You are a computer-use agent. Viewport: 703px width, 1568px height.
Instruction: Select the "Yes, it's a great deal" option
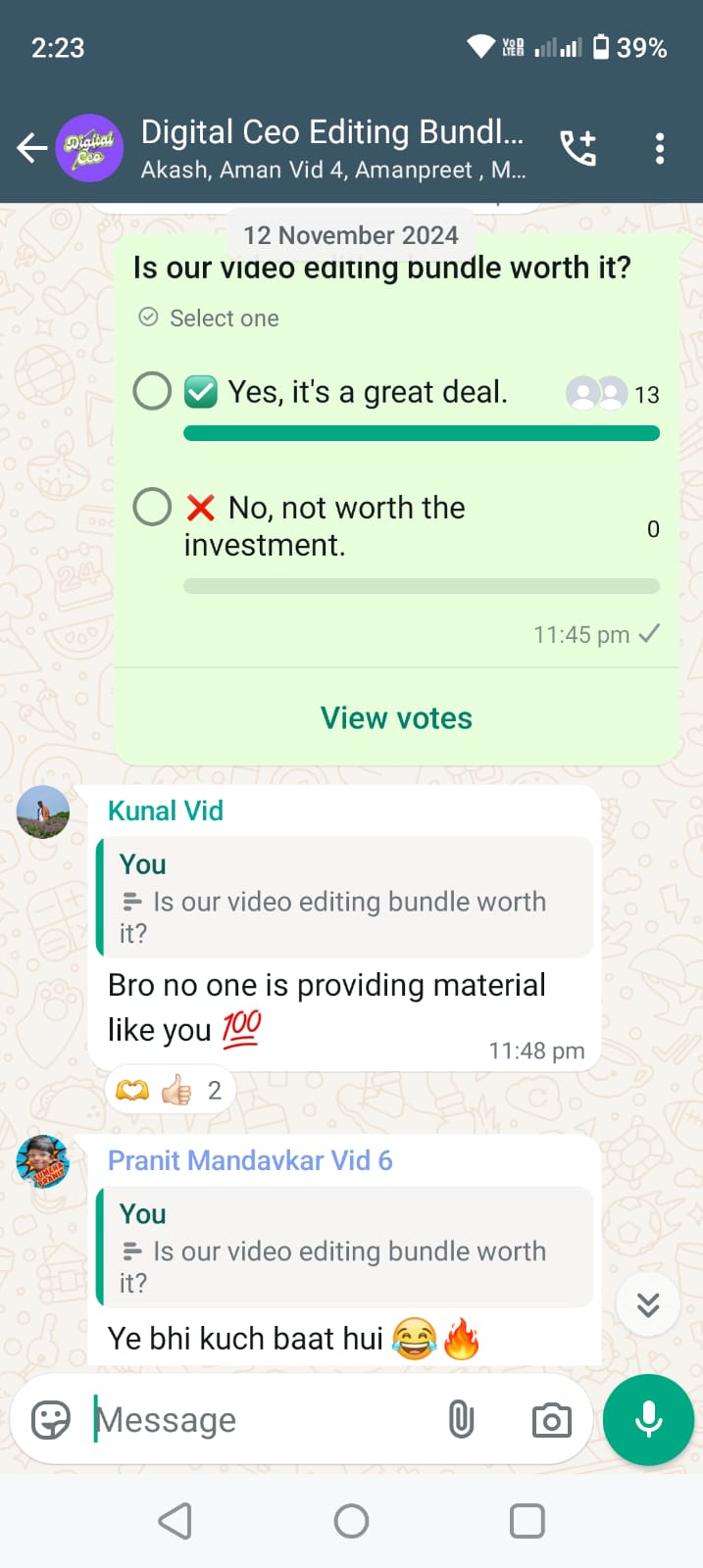tap(152, 392)
